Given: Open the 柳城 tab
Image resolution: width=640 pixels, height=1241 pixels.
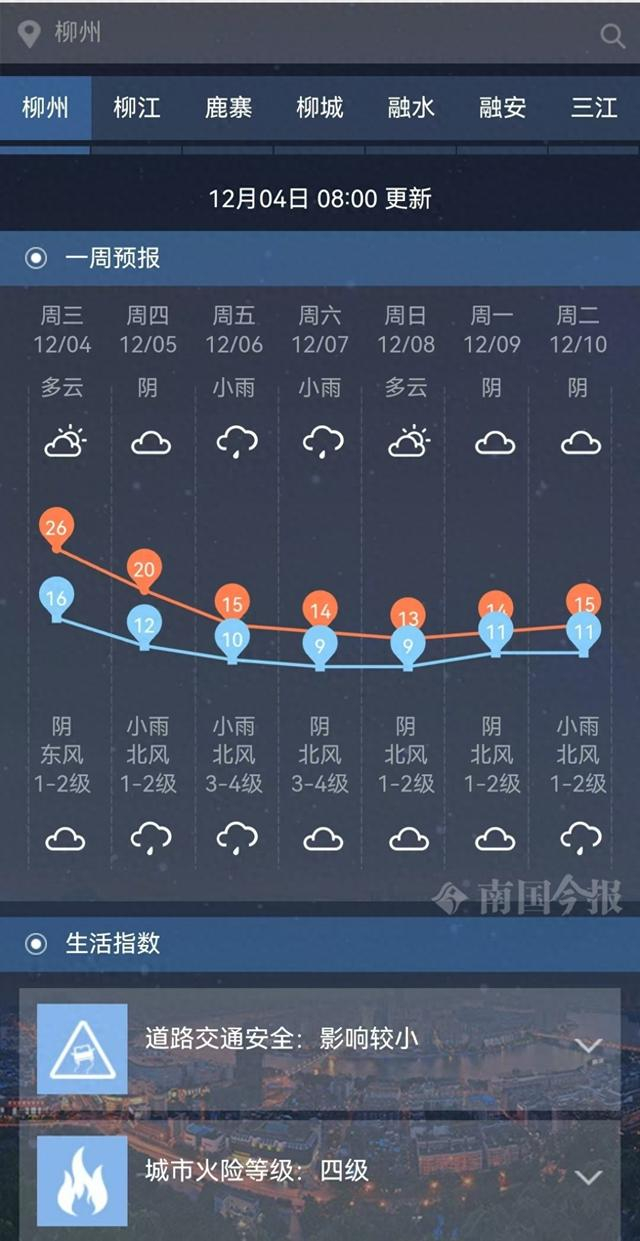Looking at the screenshot, I should coord(320,107).
